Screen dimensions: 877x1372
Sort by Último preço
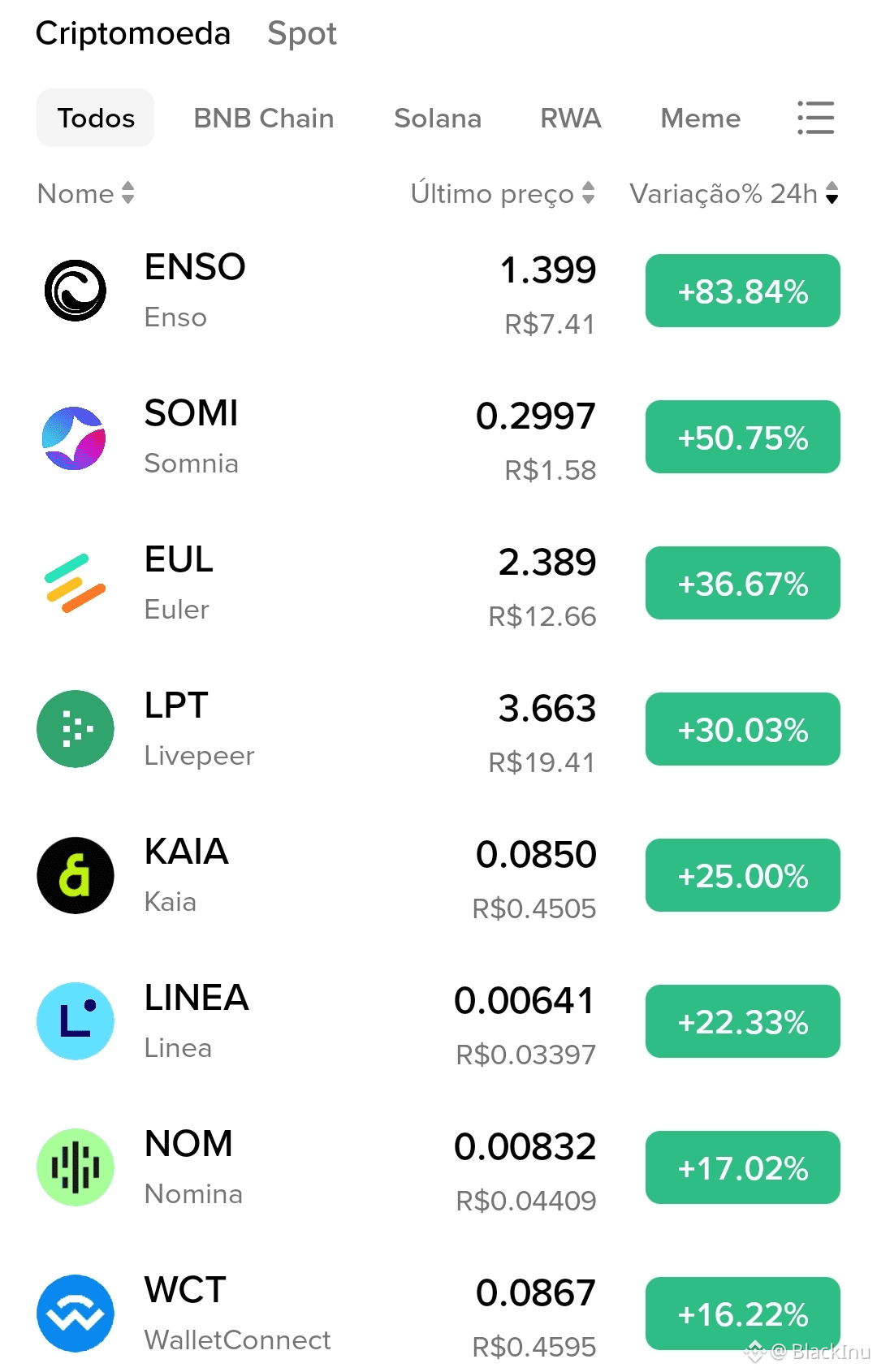503,193
